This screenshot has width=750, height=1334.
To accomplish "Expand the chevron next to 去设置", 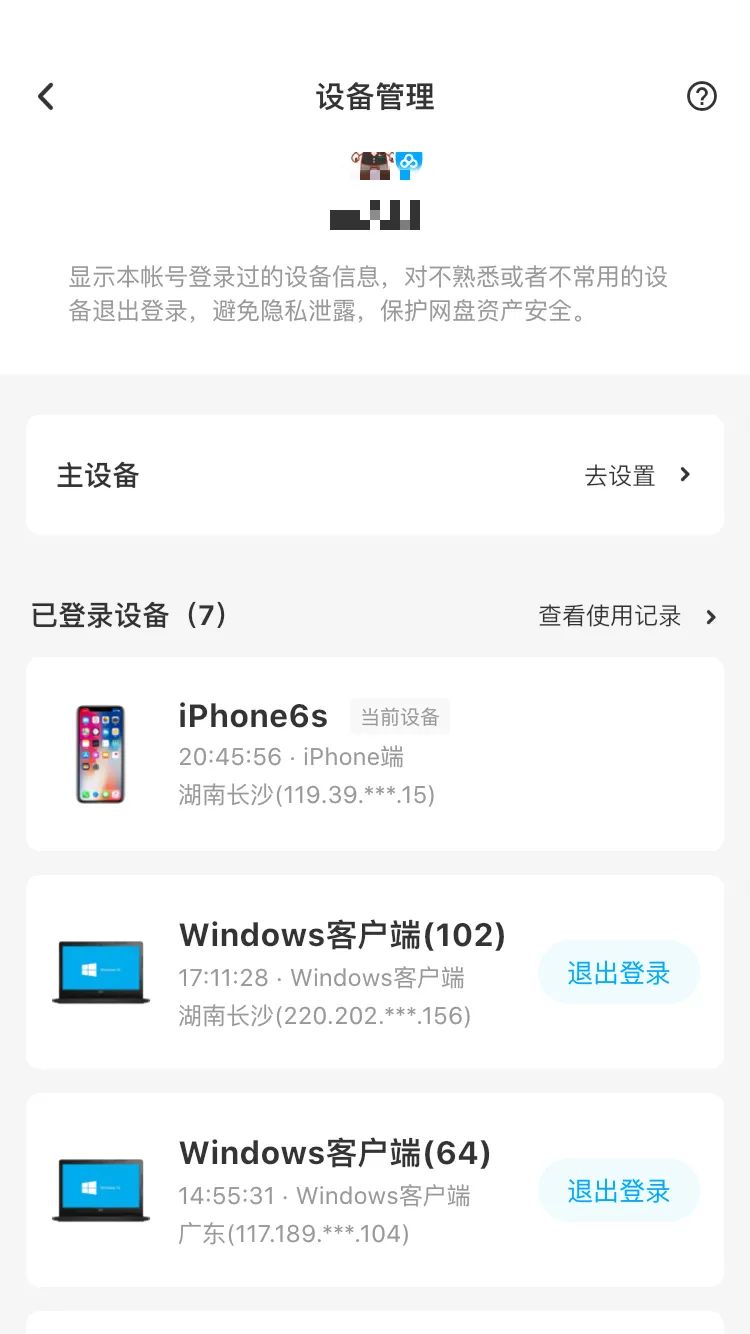I will pyautogui.click(x=684, y=474).
